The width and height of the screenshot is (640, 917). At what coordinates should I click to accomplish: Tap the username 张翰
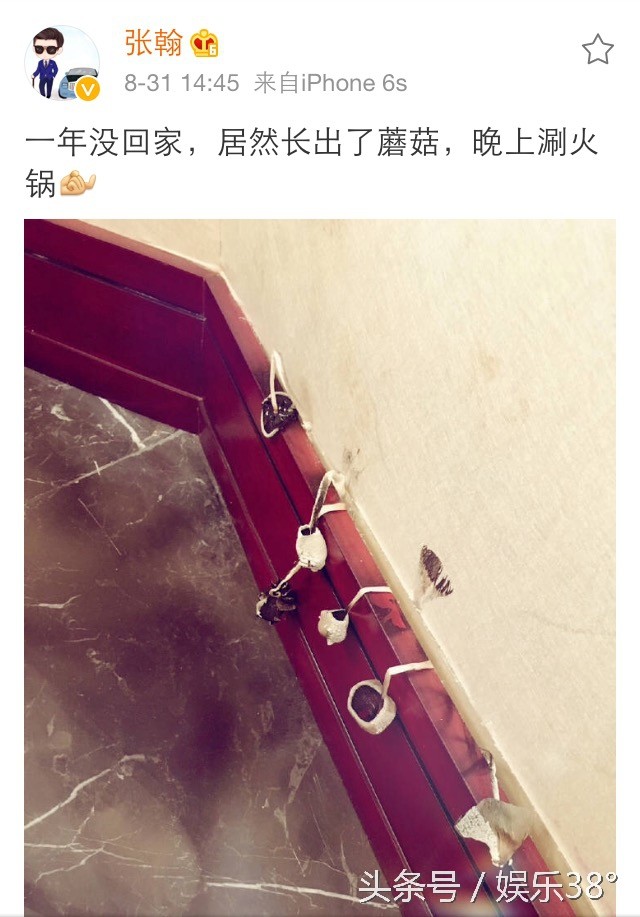pos(153,42)
